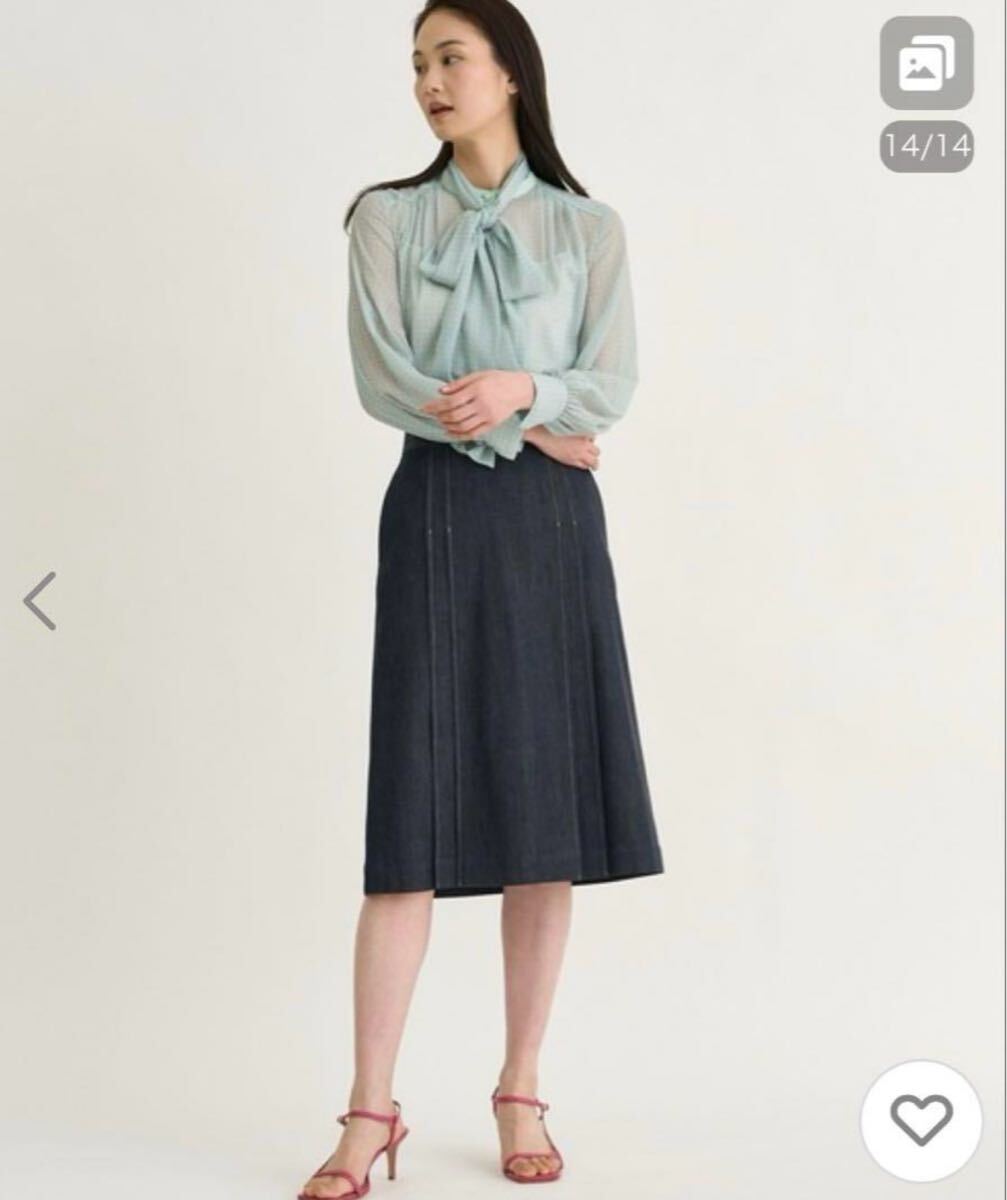
Task: Open the image gallery view
Action: [x=926, y=63]
